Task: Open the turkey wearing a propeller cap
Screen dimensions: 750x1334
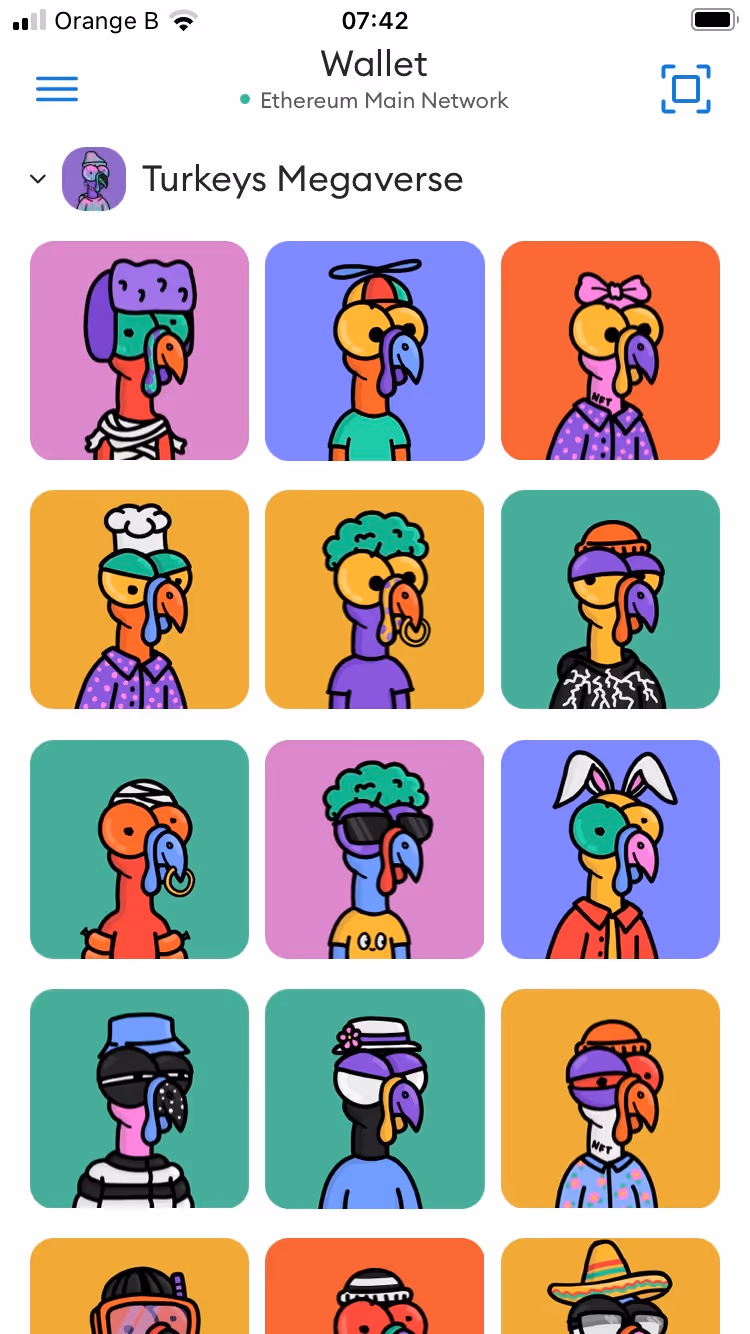Action: 375,350
